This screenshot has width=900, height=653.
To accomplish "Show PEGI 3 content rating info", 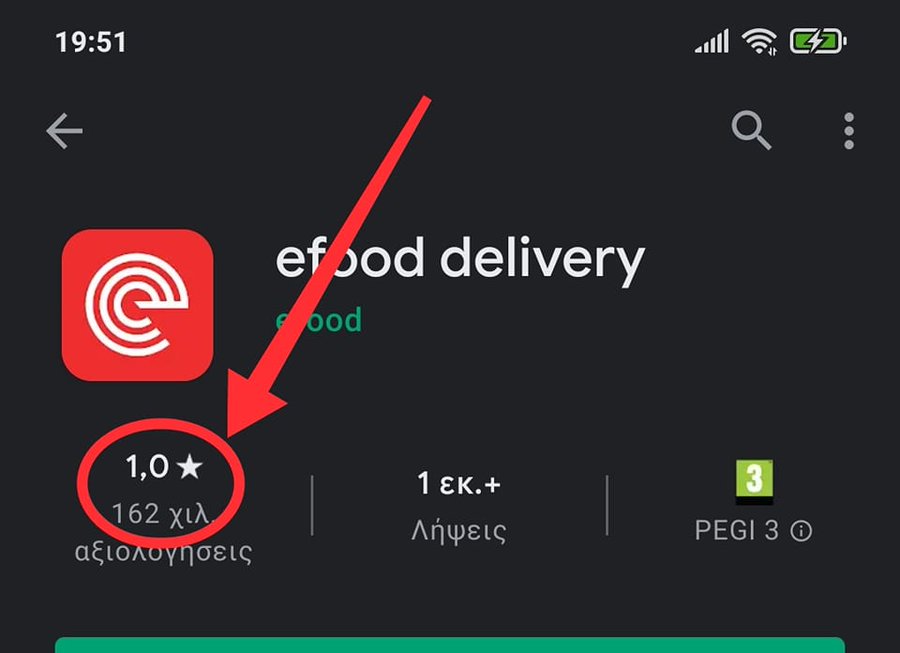I will 801,532.
